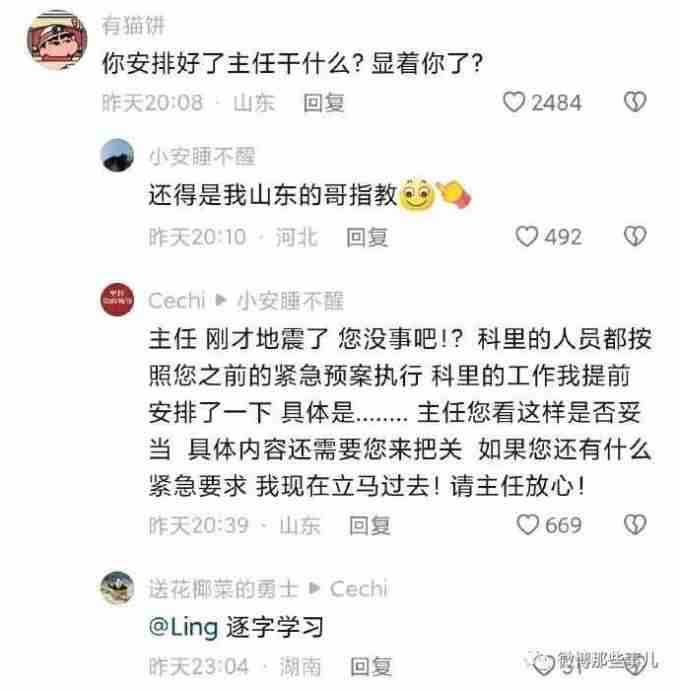Open 小安睡不醒's avatar in the Hebei reply
The height and width of the screenshot is (691, 680).
click(x=119, y=157)
